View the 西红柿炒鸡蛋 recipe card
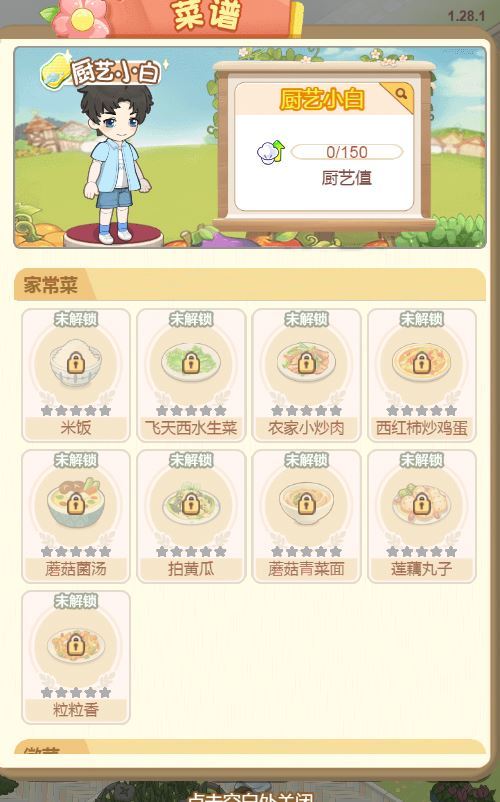 422,375
